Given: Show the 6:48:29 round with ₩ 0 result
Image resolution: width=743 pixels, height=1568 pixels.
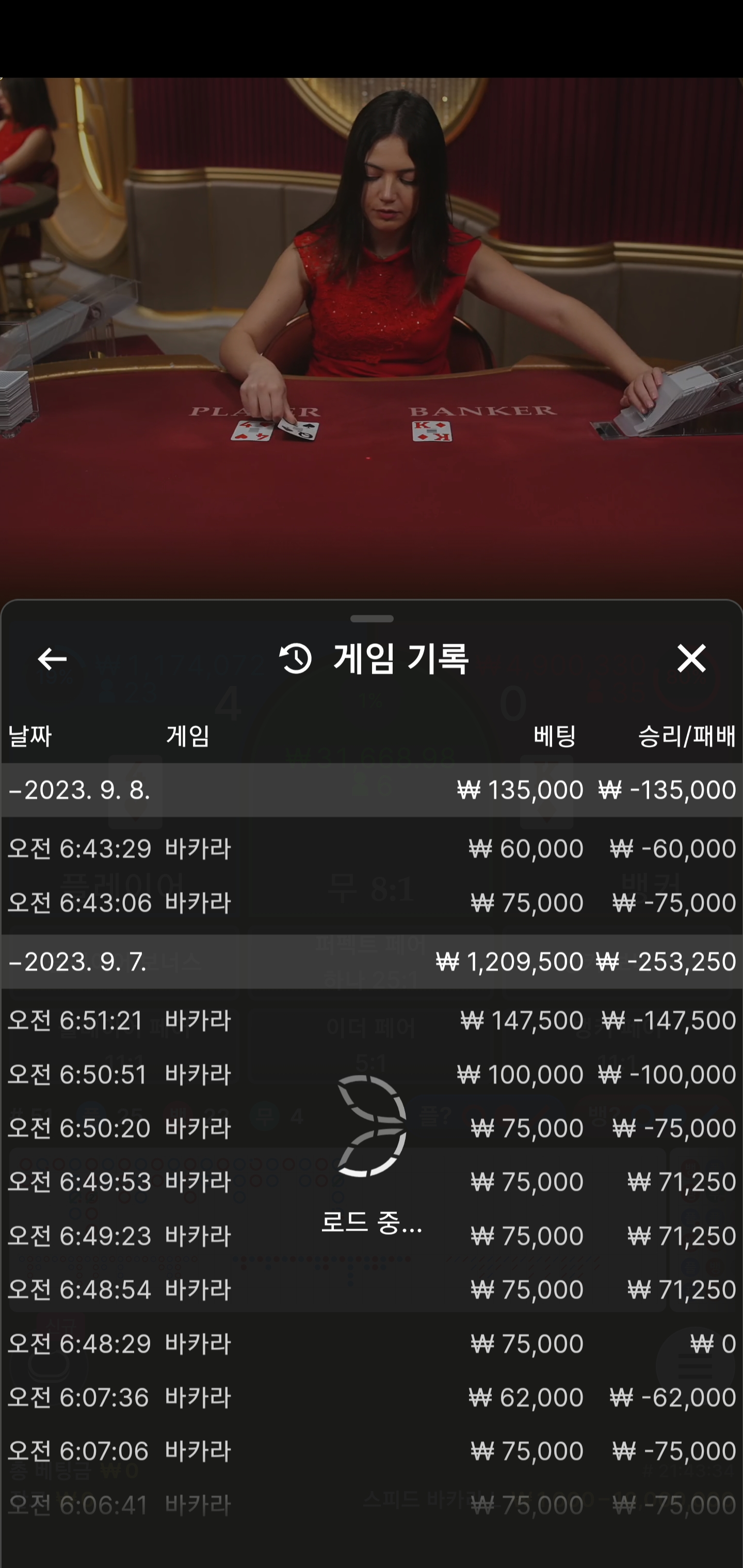Looking at the screenshot, I should [372, 1344].
